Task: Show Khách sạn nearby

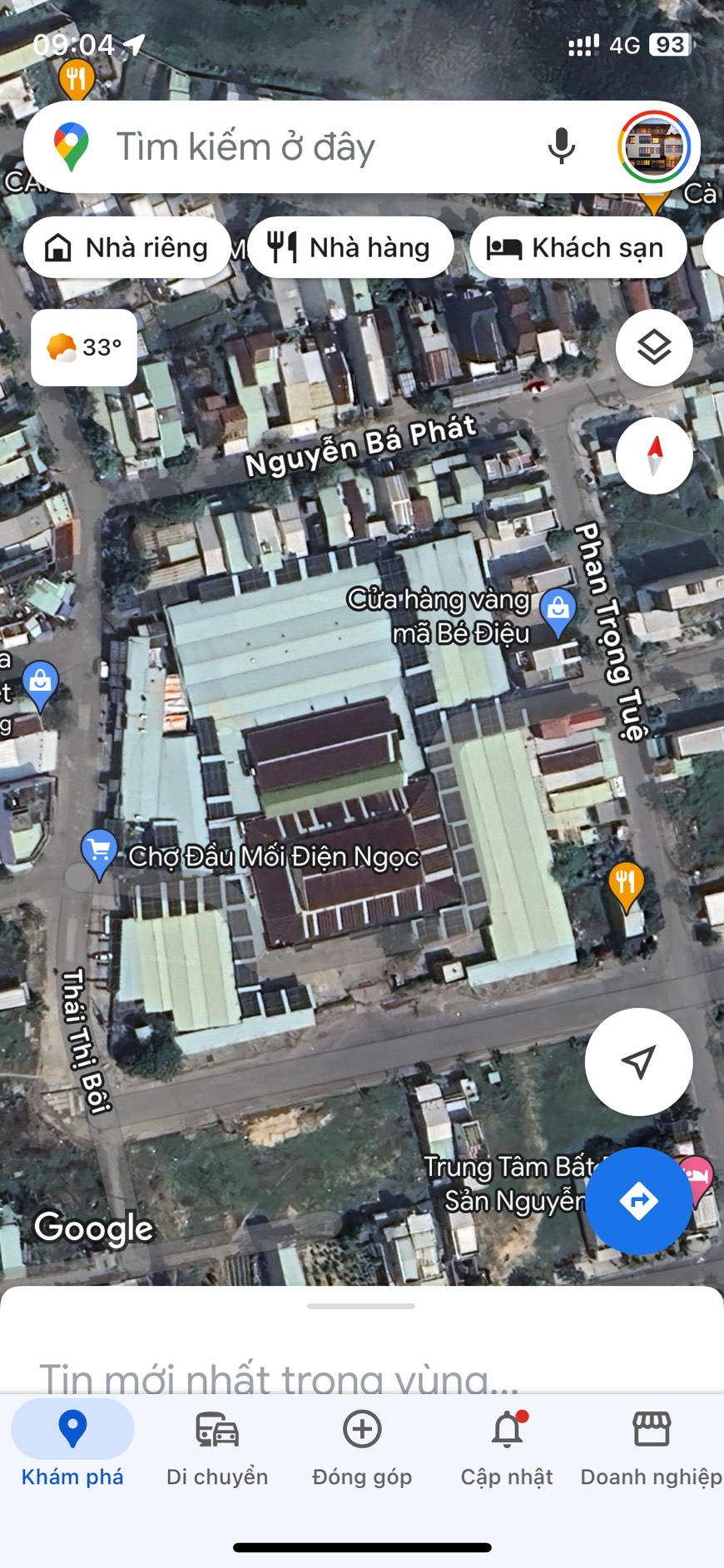Action: coord(578,248)
